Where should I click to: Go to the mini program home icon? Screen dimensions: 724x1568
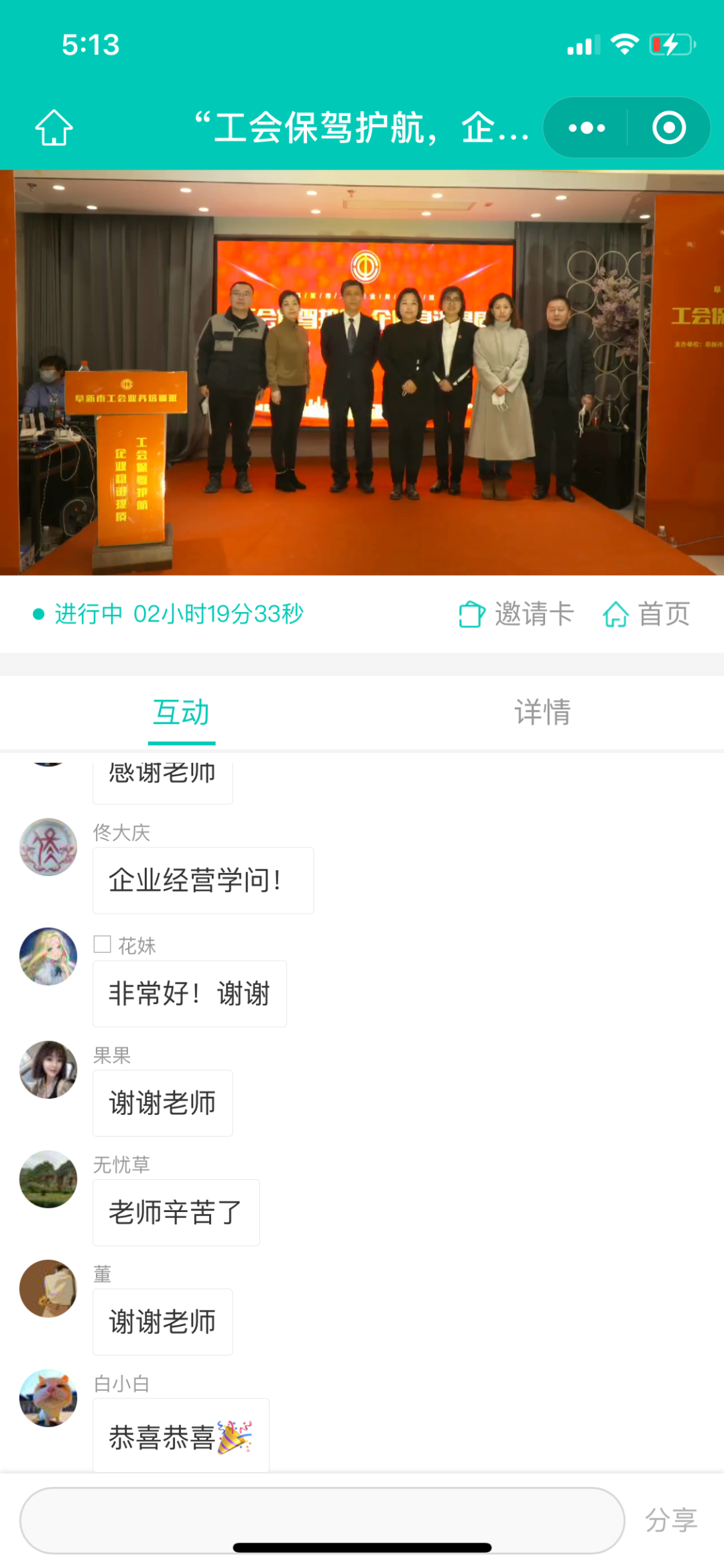[x=54, y=127]
